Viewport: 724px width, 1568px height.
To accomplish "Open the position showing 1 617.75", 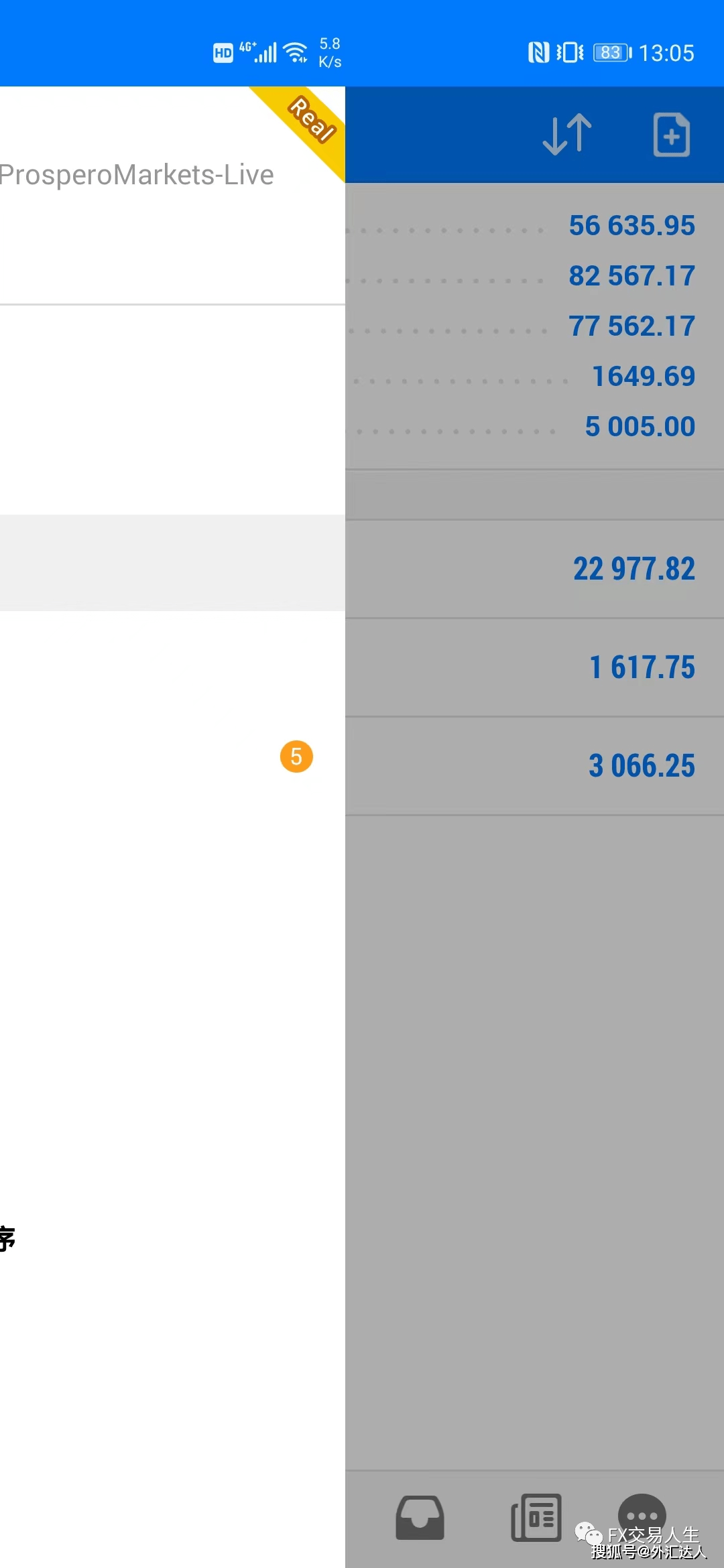I will point(534,667).
